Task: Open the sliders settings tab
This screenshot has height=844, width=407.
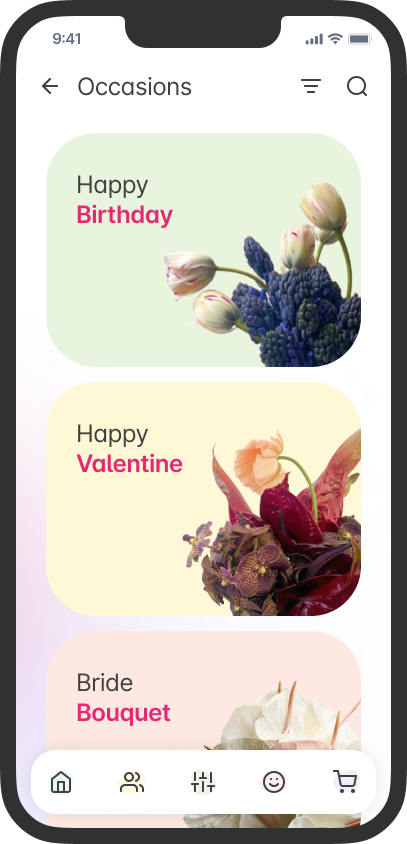Action: click(203, 782)
